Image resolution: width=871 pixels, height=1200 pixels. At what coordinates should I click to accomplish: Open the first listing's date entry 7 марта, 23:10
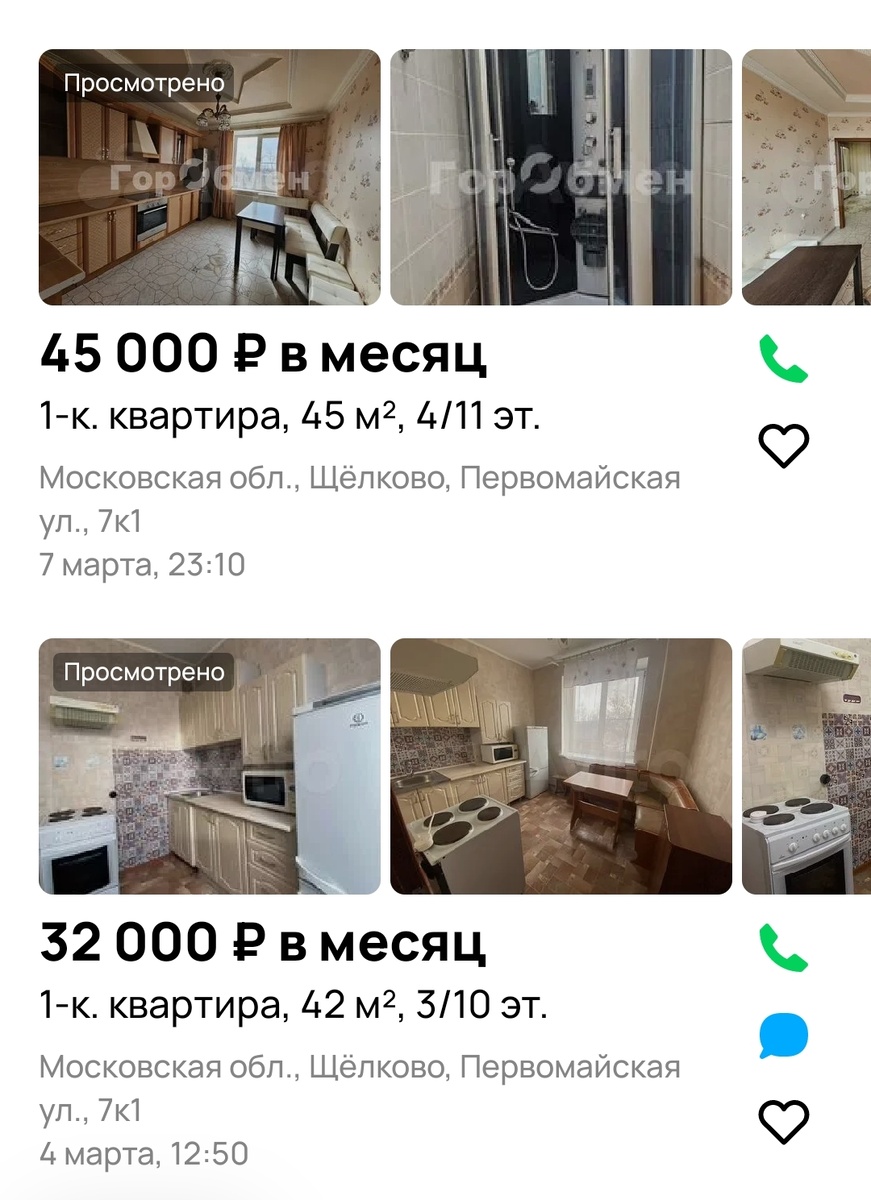[140, 563]
